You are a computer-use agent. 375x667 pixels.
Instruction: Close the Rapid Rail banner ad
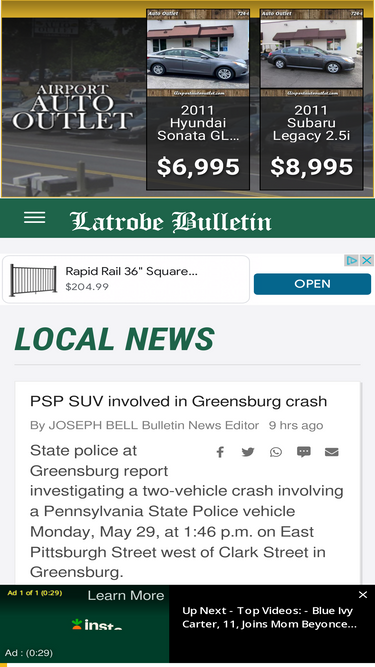click(x=366, y=260)
